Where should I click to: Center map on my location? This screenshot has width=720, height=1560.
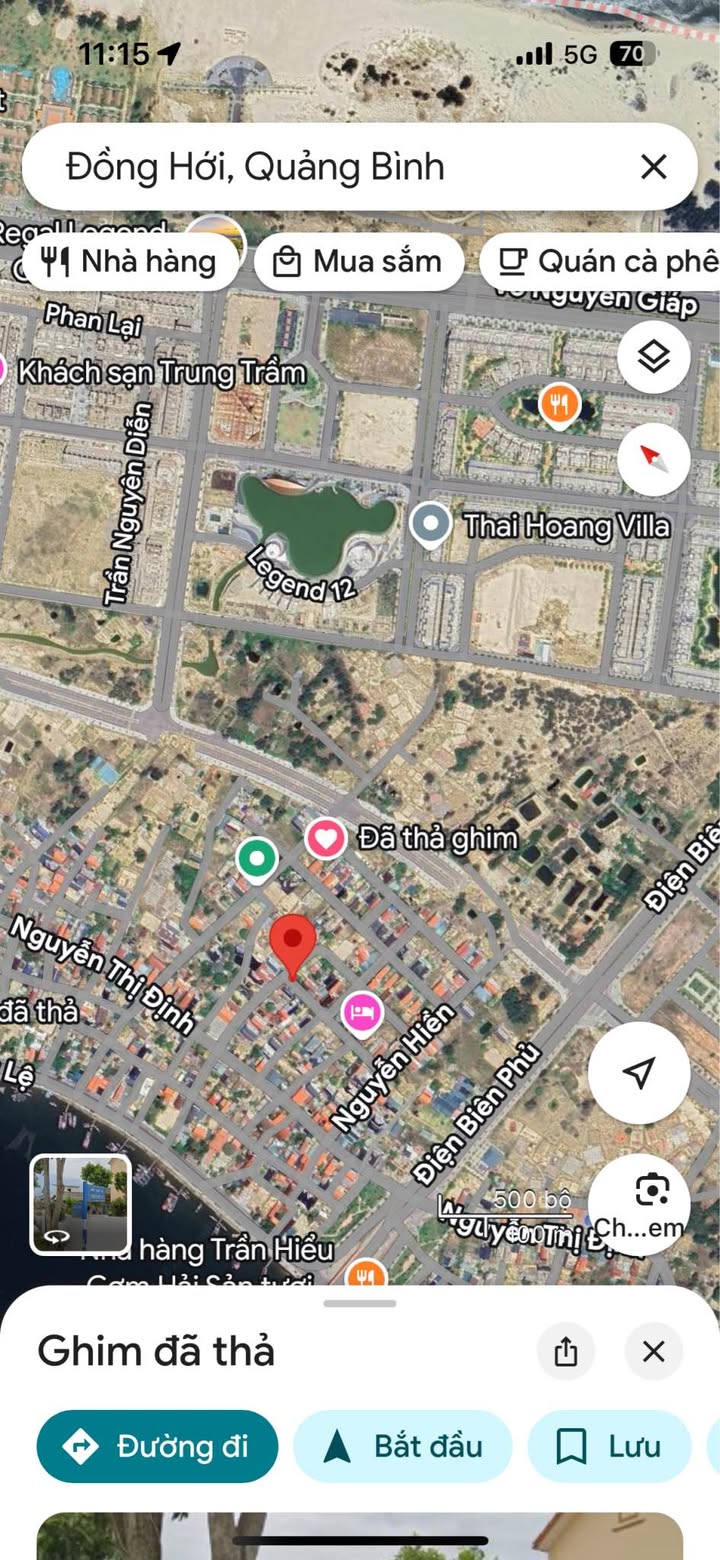point(638,1073)
